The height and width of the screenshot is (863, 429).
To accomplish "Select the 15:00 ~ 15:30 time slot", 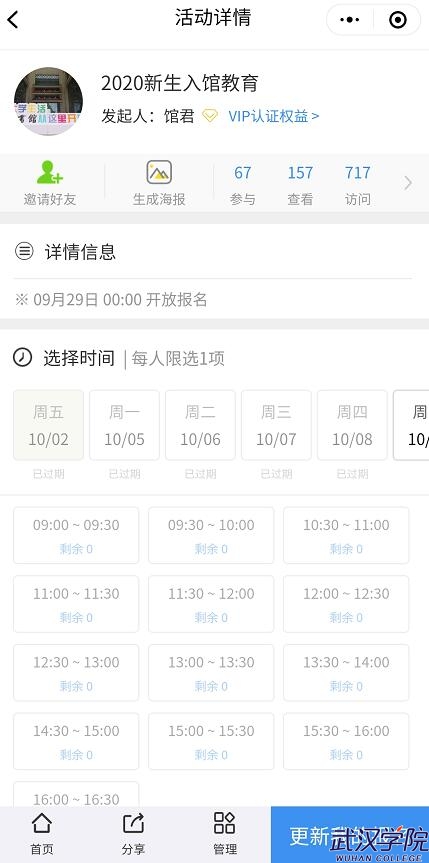I will 211,741.
